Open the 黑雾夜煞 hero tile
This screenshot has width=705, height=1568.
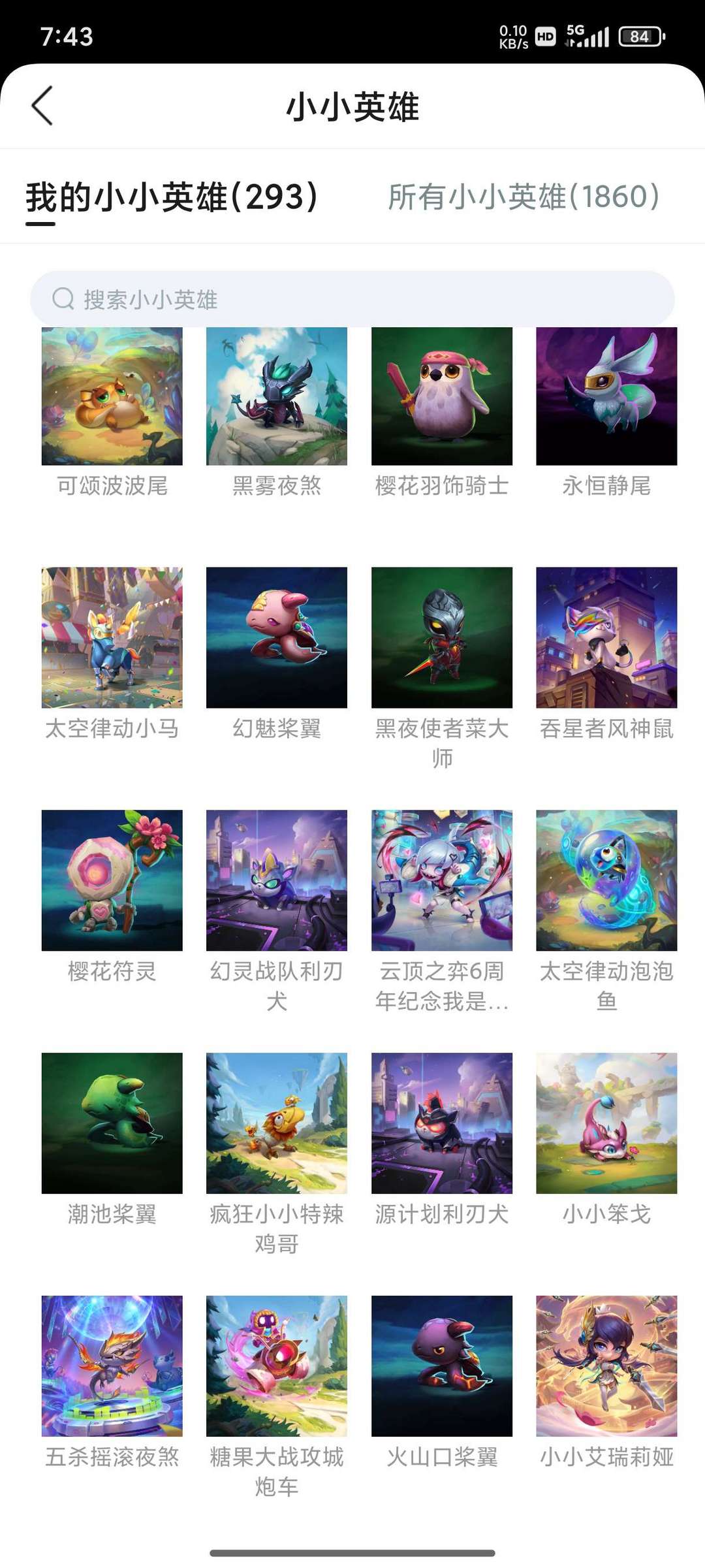tap(277, 397)
